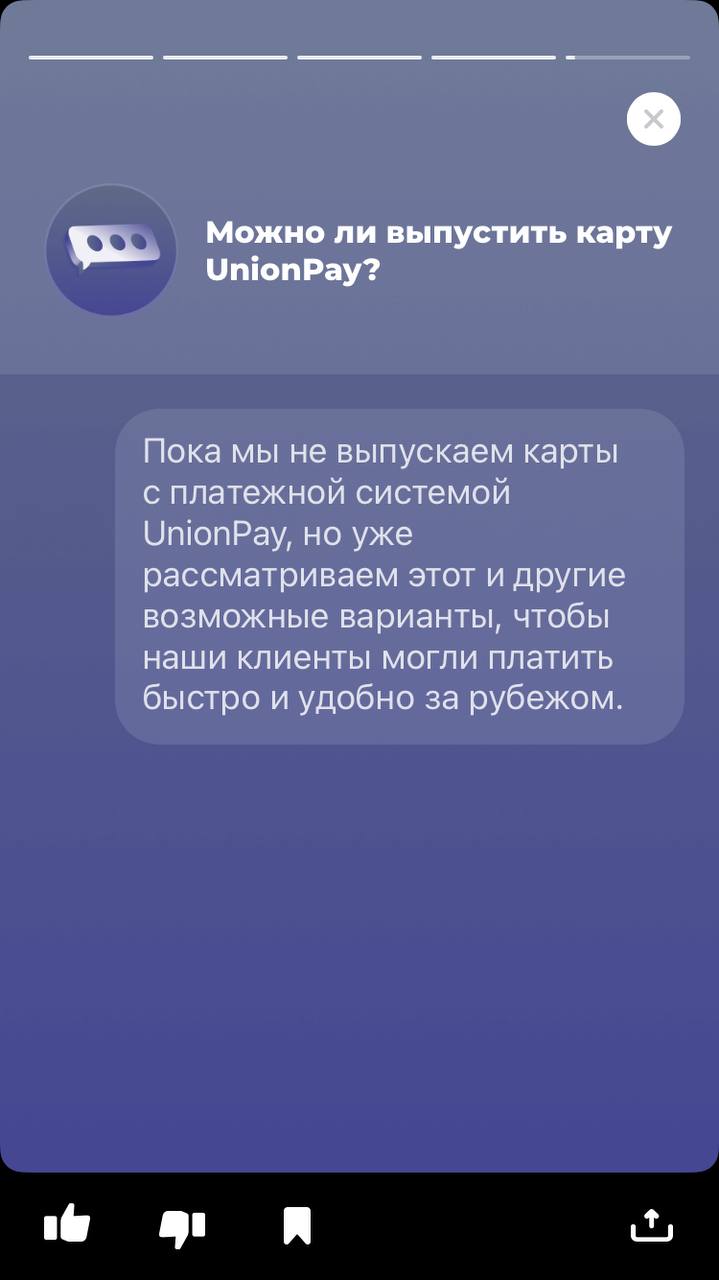Close the UnionPay story
Screen dimensions: 719x1280
653,120
